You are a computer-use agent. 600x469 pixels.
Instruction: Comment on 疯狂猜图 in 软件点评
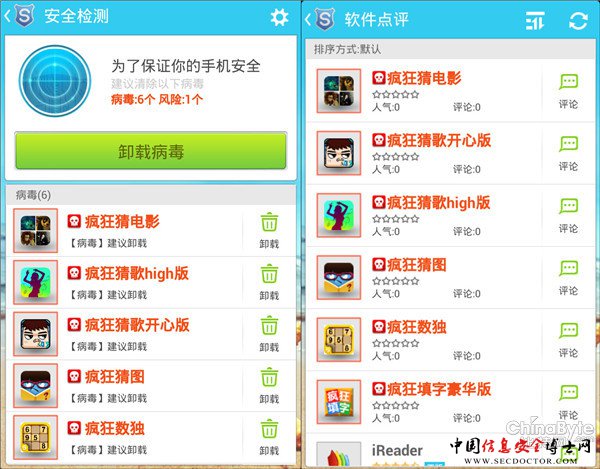tap(569, 276)
